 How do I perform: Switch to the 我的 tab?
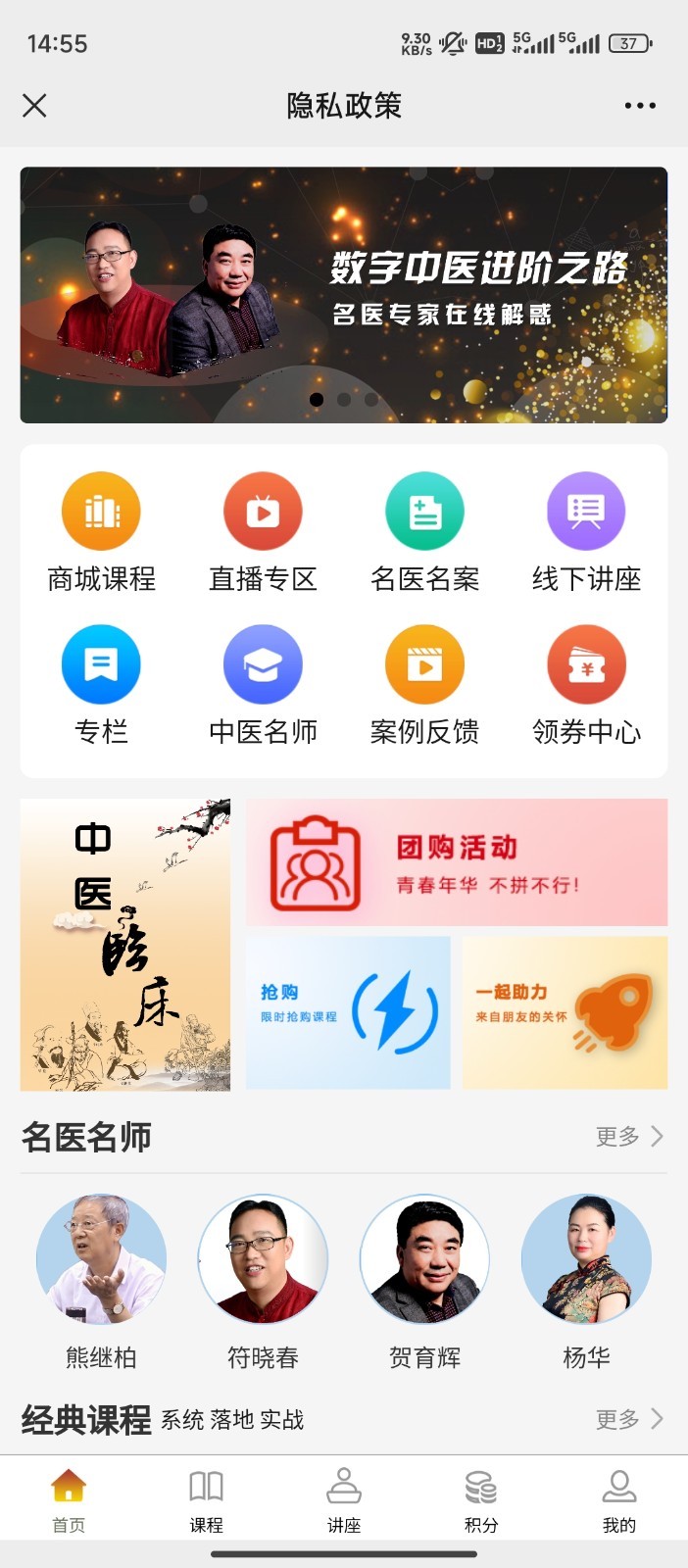(618, 1499)
